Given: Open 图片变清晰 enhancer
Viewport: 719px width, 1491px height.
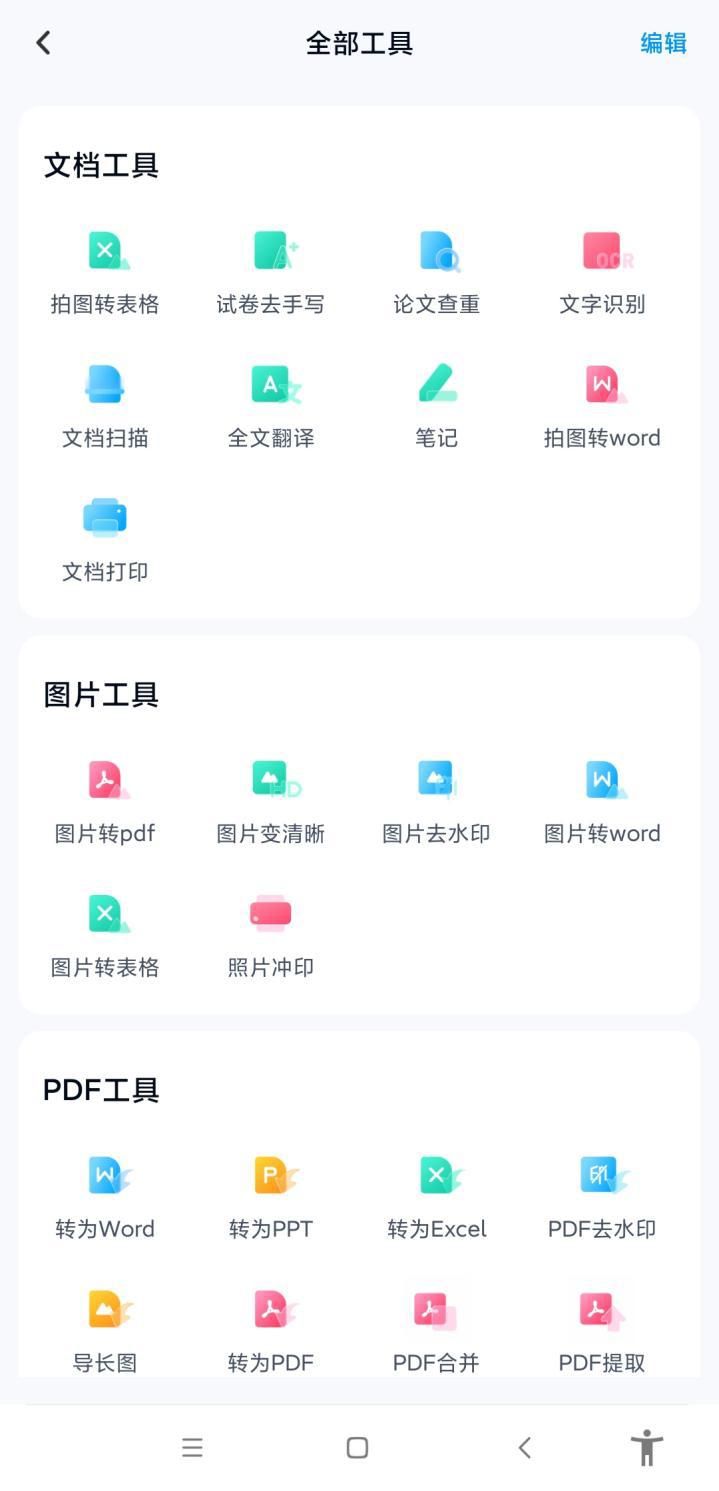Looking at the screenshot, I should [x=271, y=800].
